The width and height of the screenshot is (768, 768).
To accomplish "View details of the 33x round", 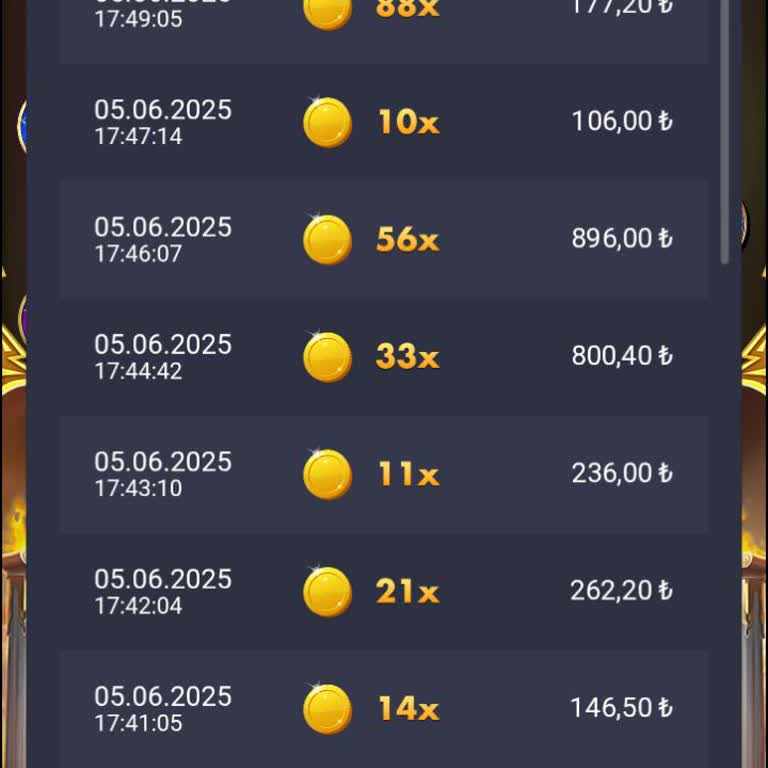I will point(383,356).
